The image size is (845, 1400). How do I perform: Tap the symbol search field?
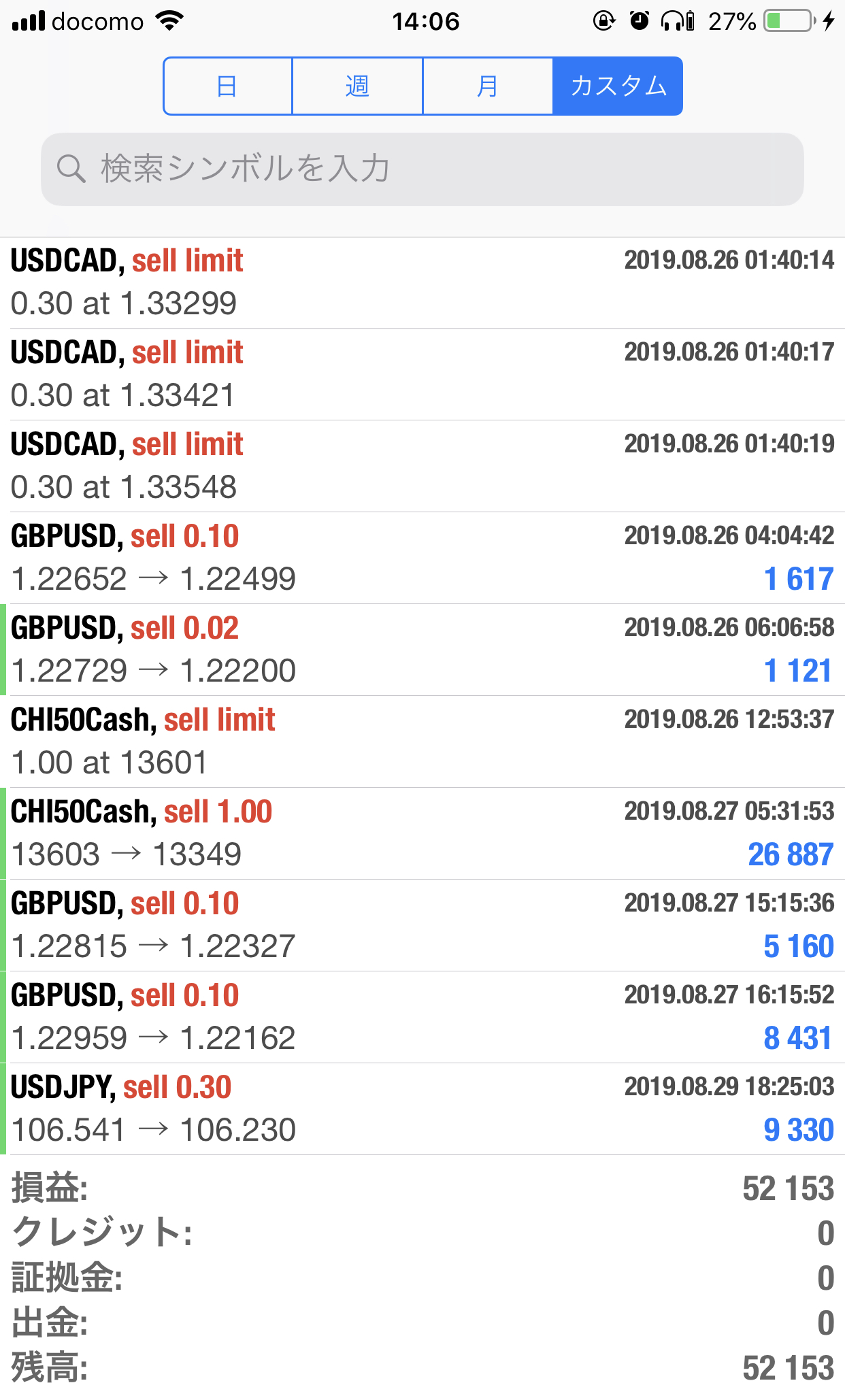tap(422, 169)
